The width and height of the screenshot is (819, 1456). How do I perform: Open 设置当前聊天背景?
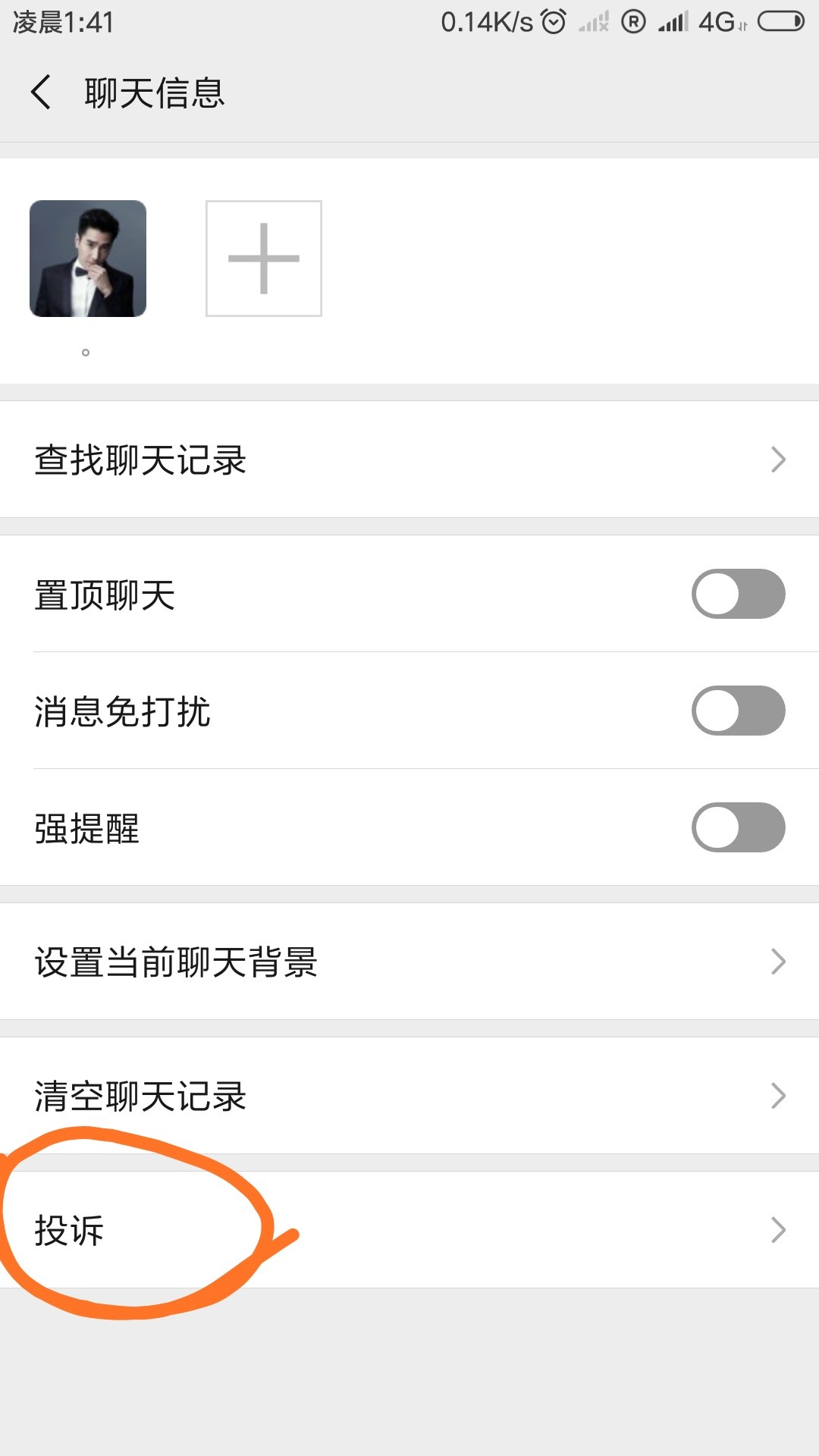point(409,962)
